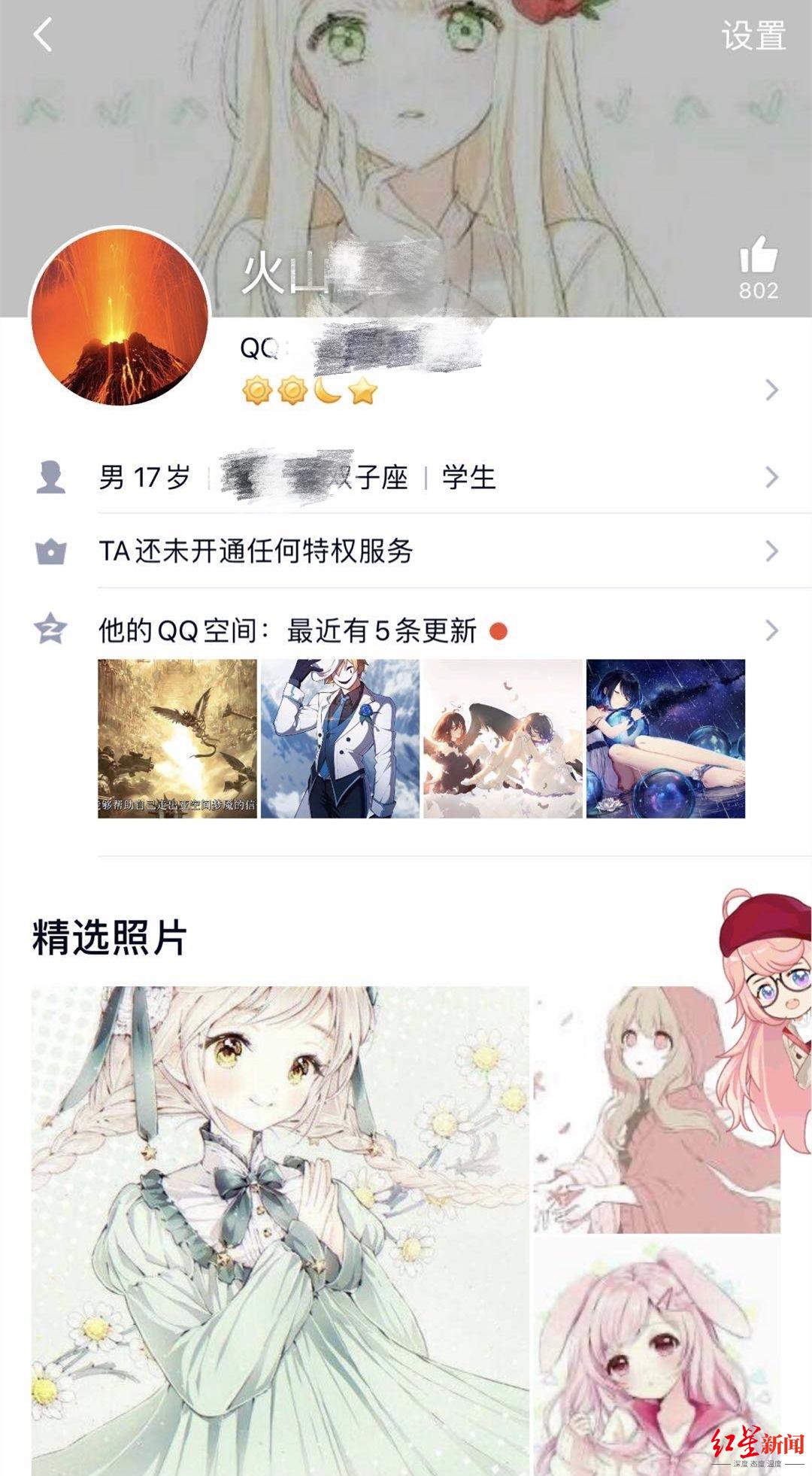812x1476 pixels.
Task: View the white-suit character QQ空间 photo
Action: (340, 739)
